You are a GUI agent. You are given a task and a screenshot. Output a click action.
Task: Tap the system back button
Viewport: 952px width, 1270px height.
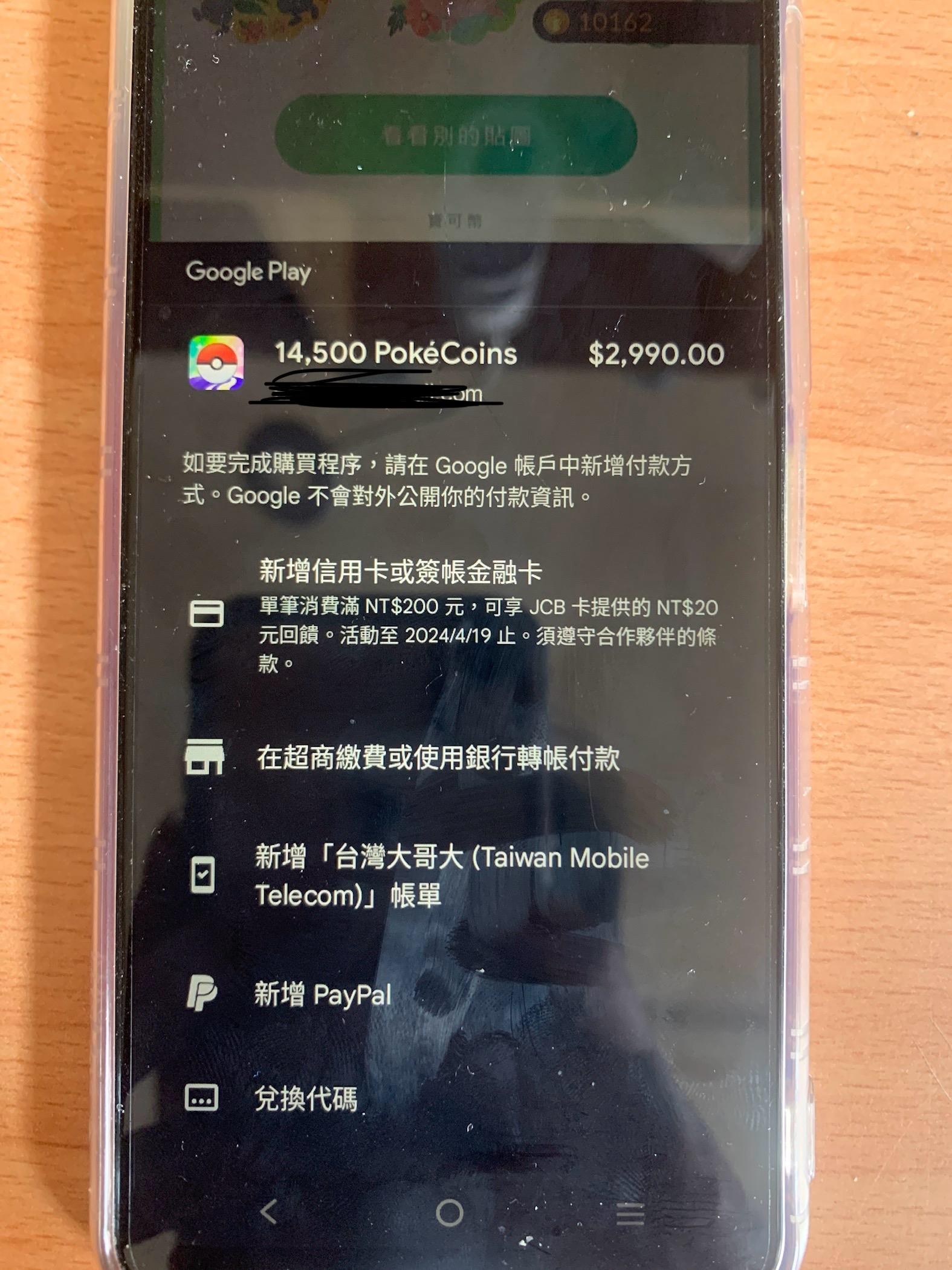click(269, 1213)
